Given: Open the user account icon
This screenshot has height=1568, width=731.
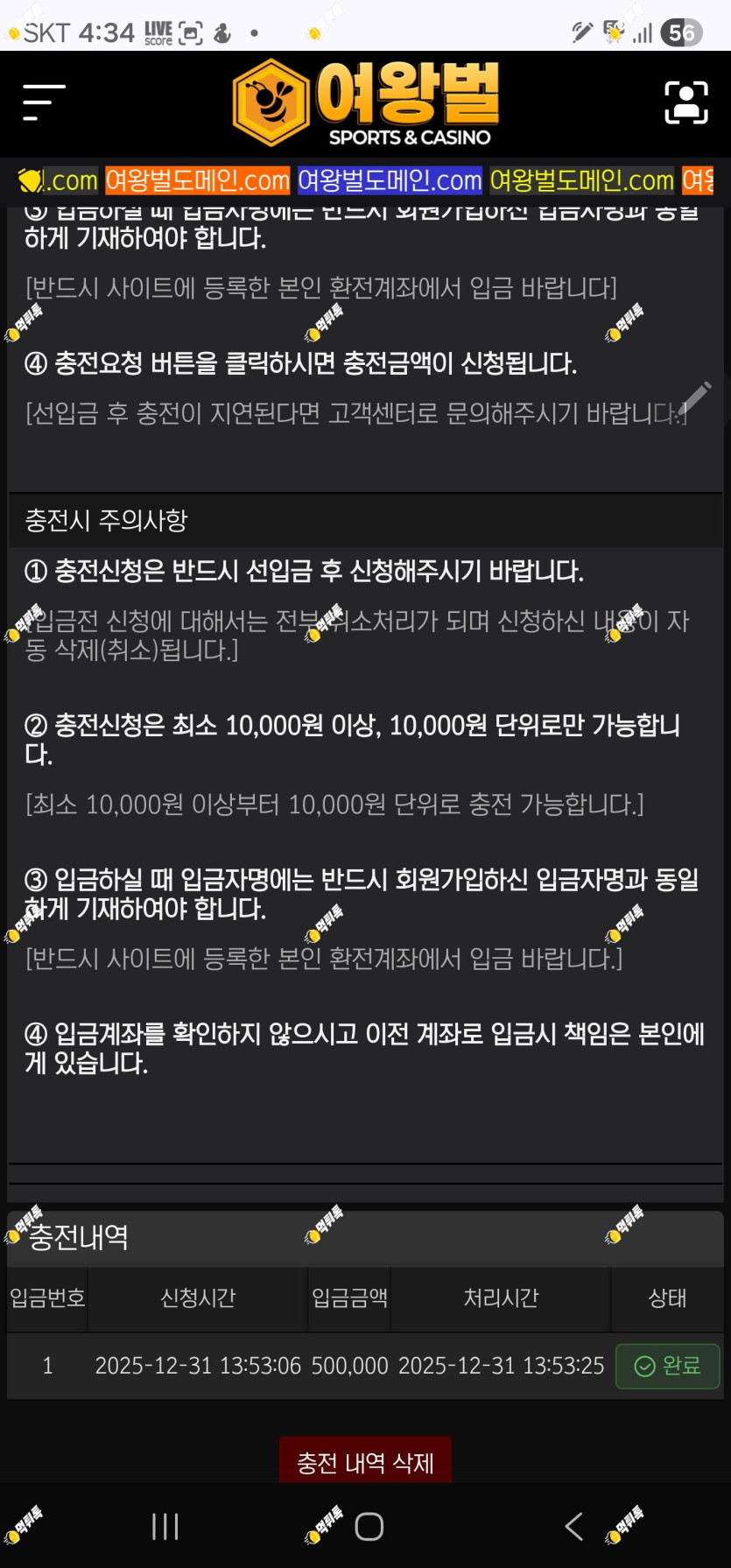Looking at the screenshot, I should point(686,102).
